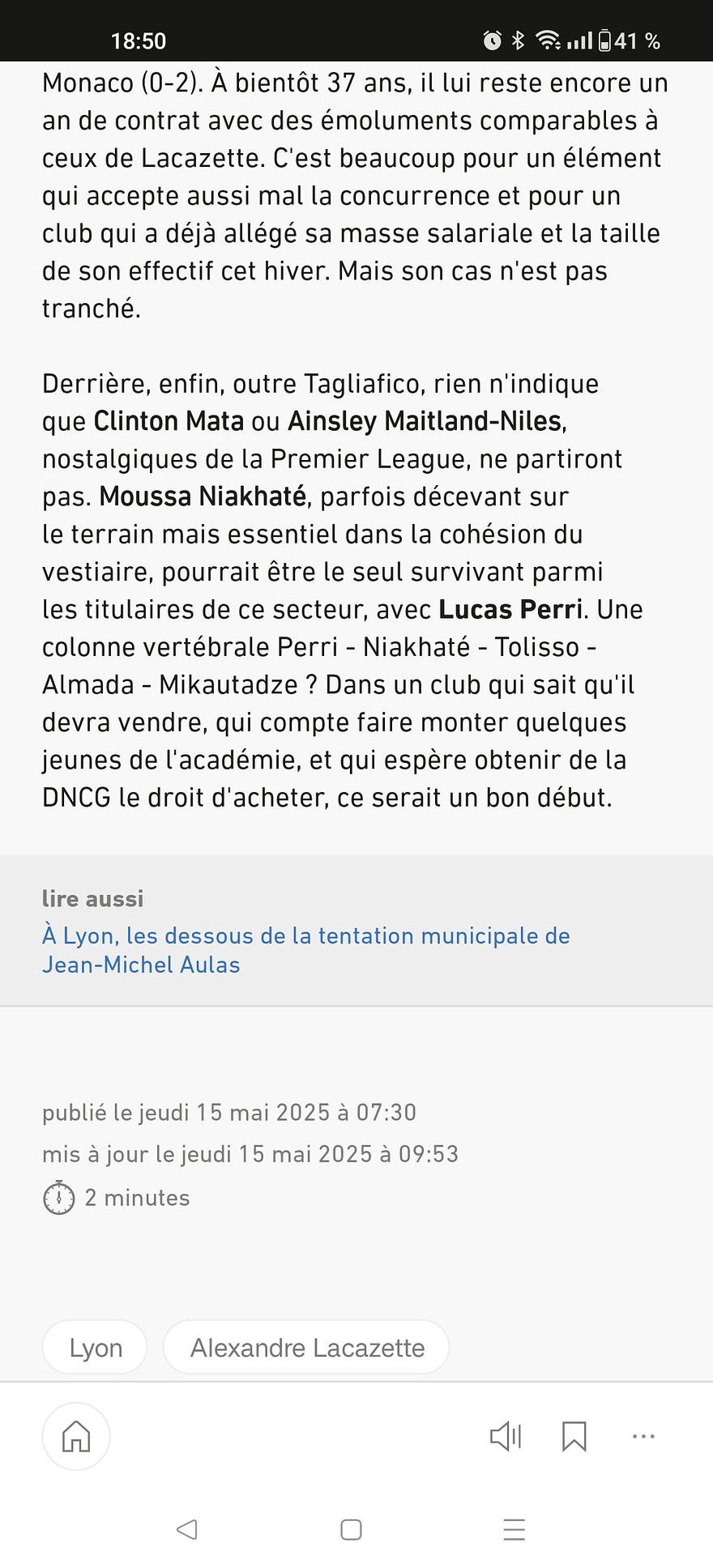713x1568 pixels.
Task: Open the Alexandre Lacazette tag chip
Action: point(306,1348)
